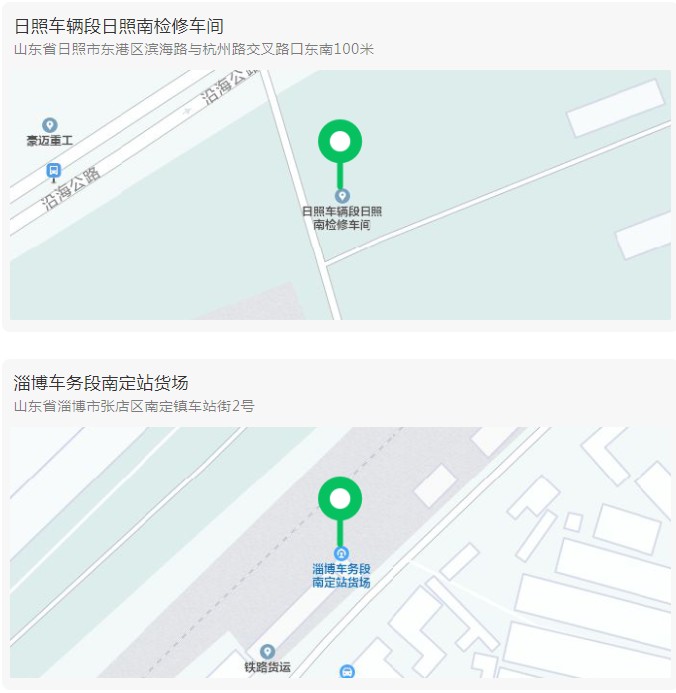676x693 pixels.
Task: Open the 淄博车务段南定站货场 location card
Action: 101,383
